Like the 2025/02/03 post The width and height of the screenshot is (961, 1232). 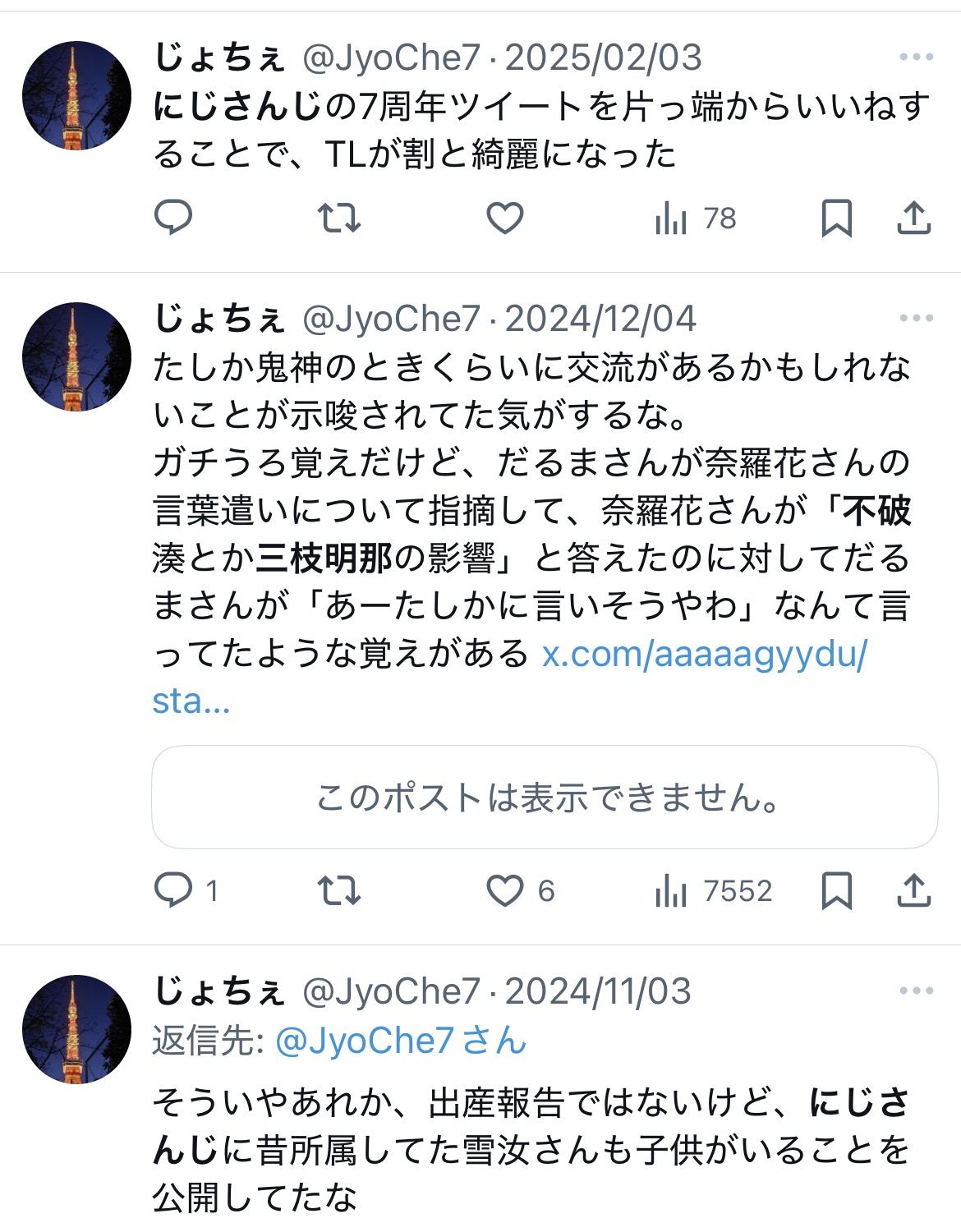(x=504, y=218)
